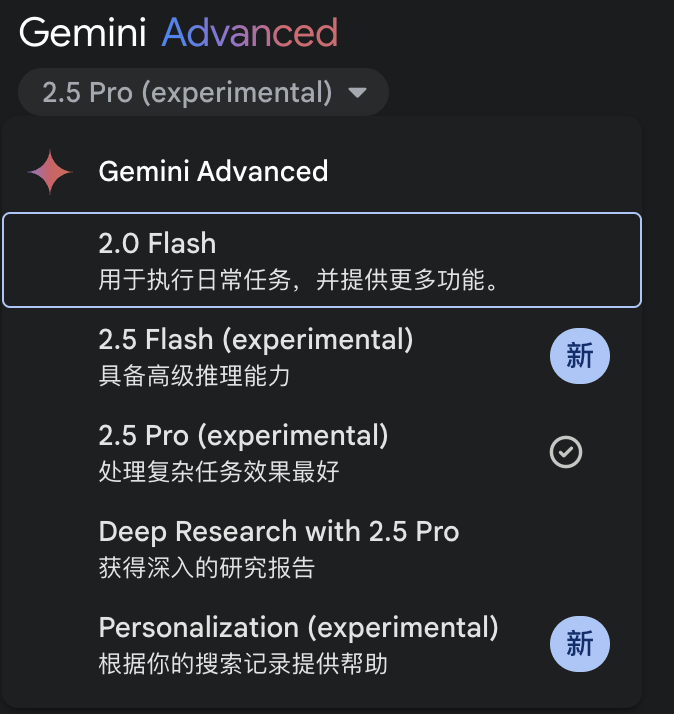Select the 2.0 Flash model
This screenshot has width=674, height=714.
point(322,260)
